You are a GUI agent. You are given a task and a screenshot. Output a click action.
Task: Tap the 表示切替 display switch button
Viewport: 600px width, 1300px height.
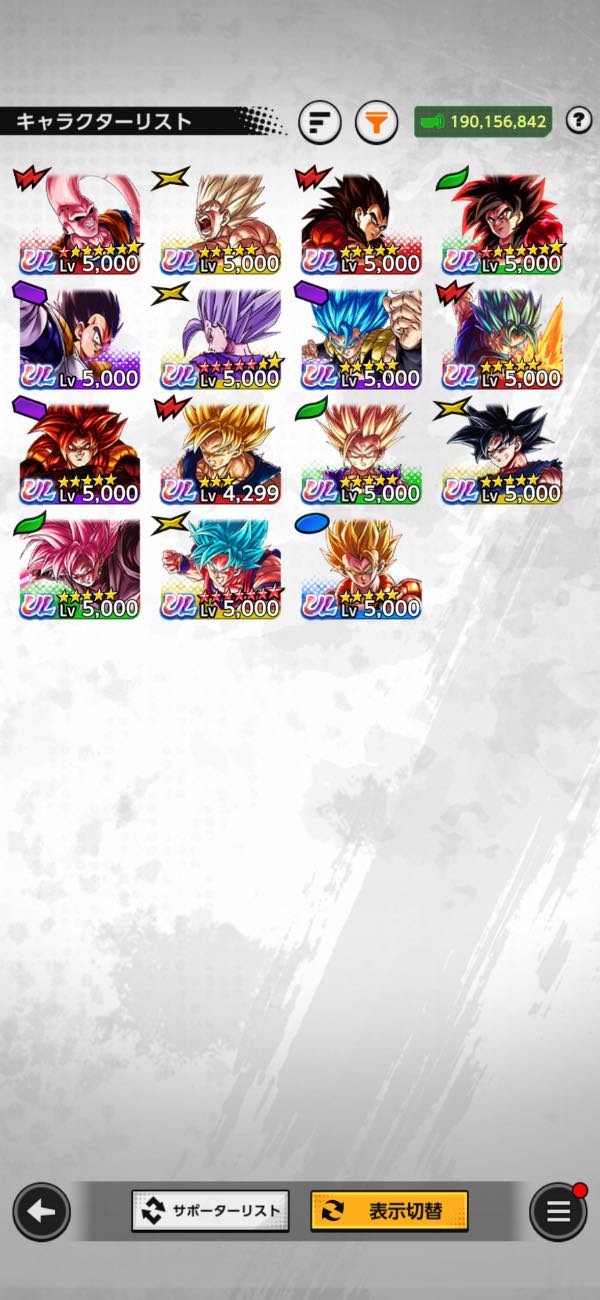pyautogui.click(x=389, y=1211)
